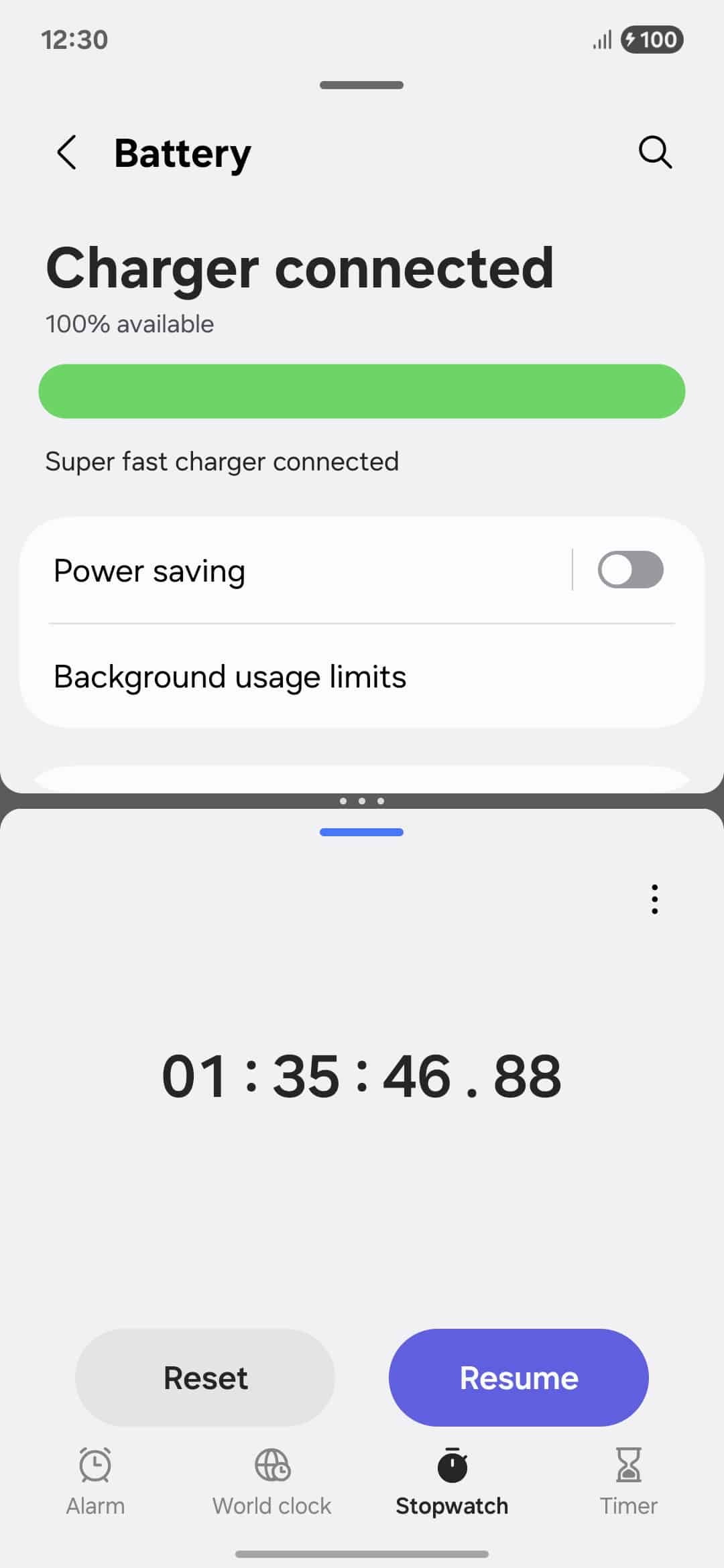Resume the paused stopwatch
Screen dimensions: 724x1568
tap(518, 1378)
